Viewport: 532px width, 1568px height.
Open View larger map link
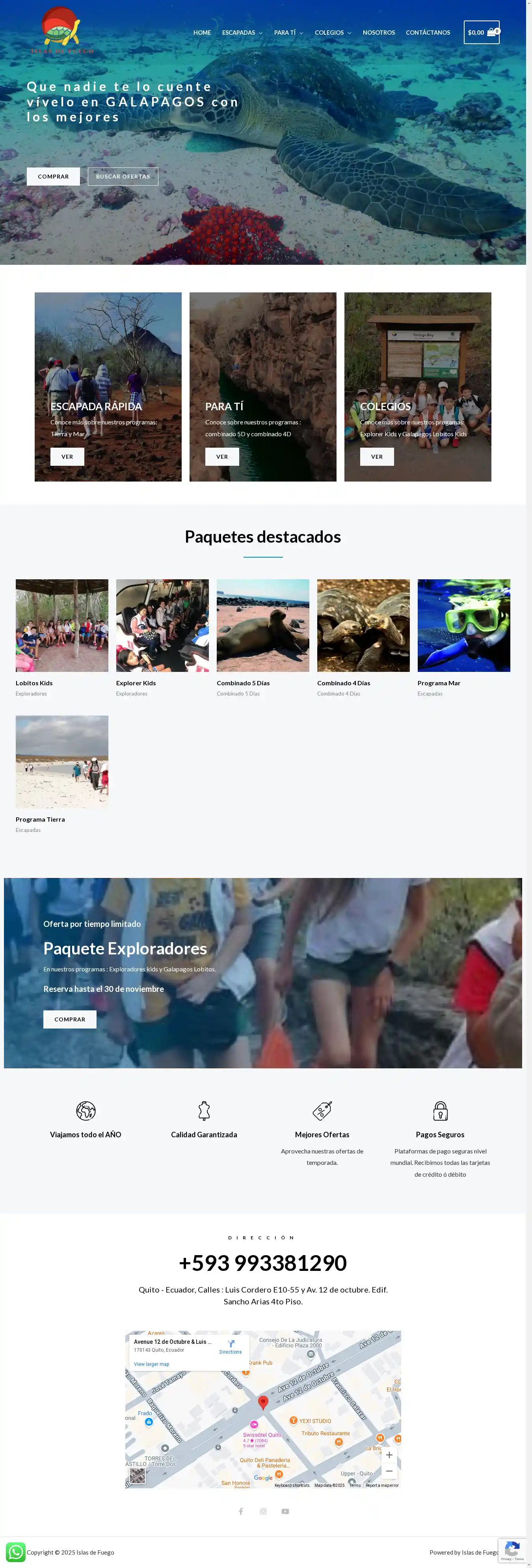pyautogui.click(x=152, y=1364)
